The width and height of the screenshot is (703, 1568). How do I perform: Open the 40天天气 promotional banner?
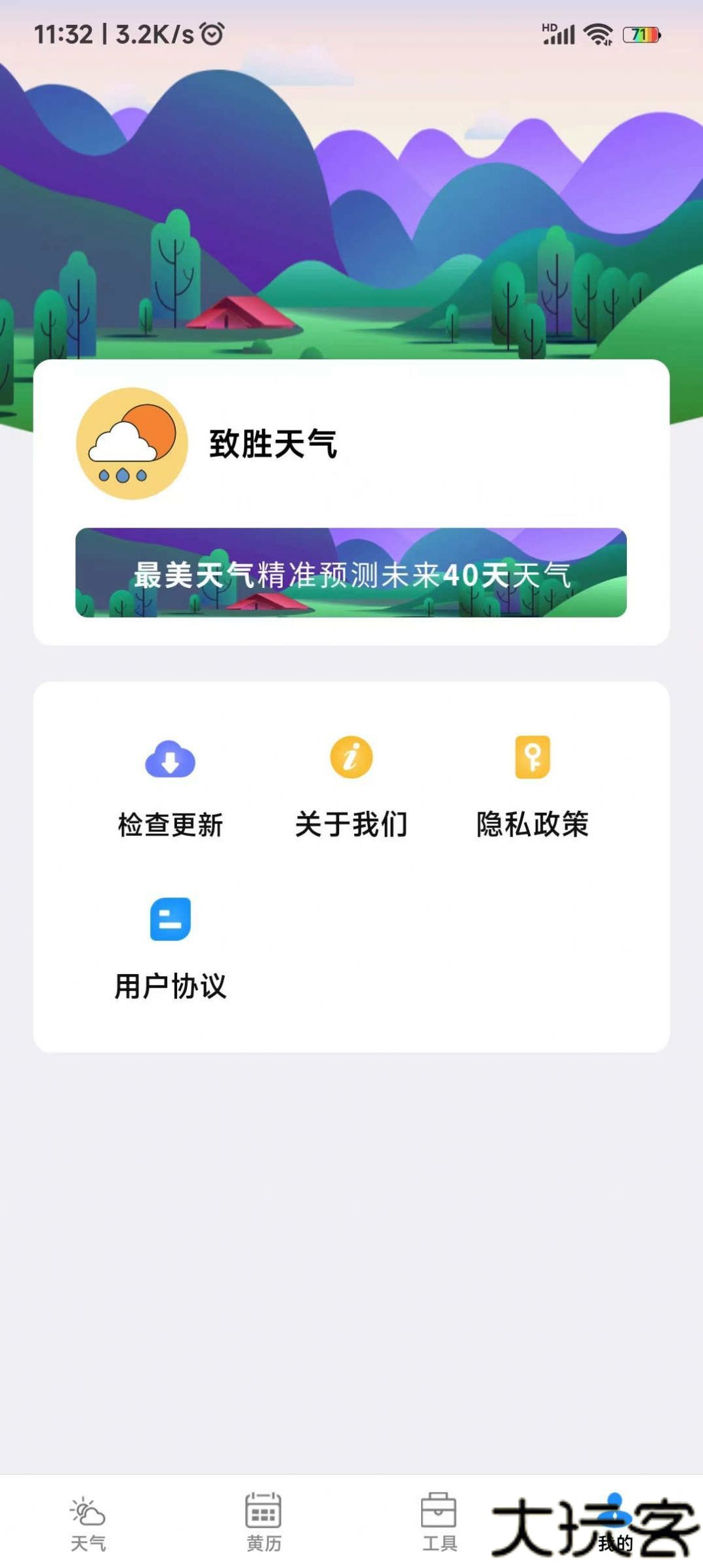(x=351, y=572)
